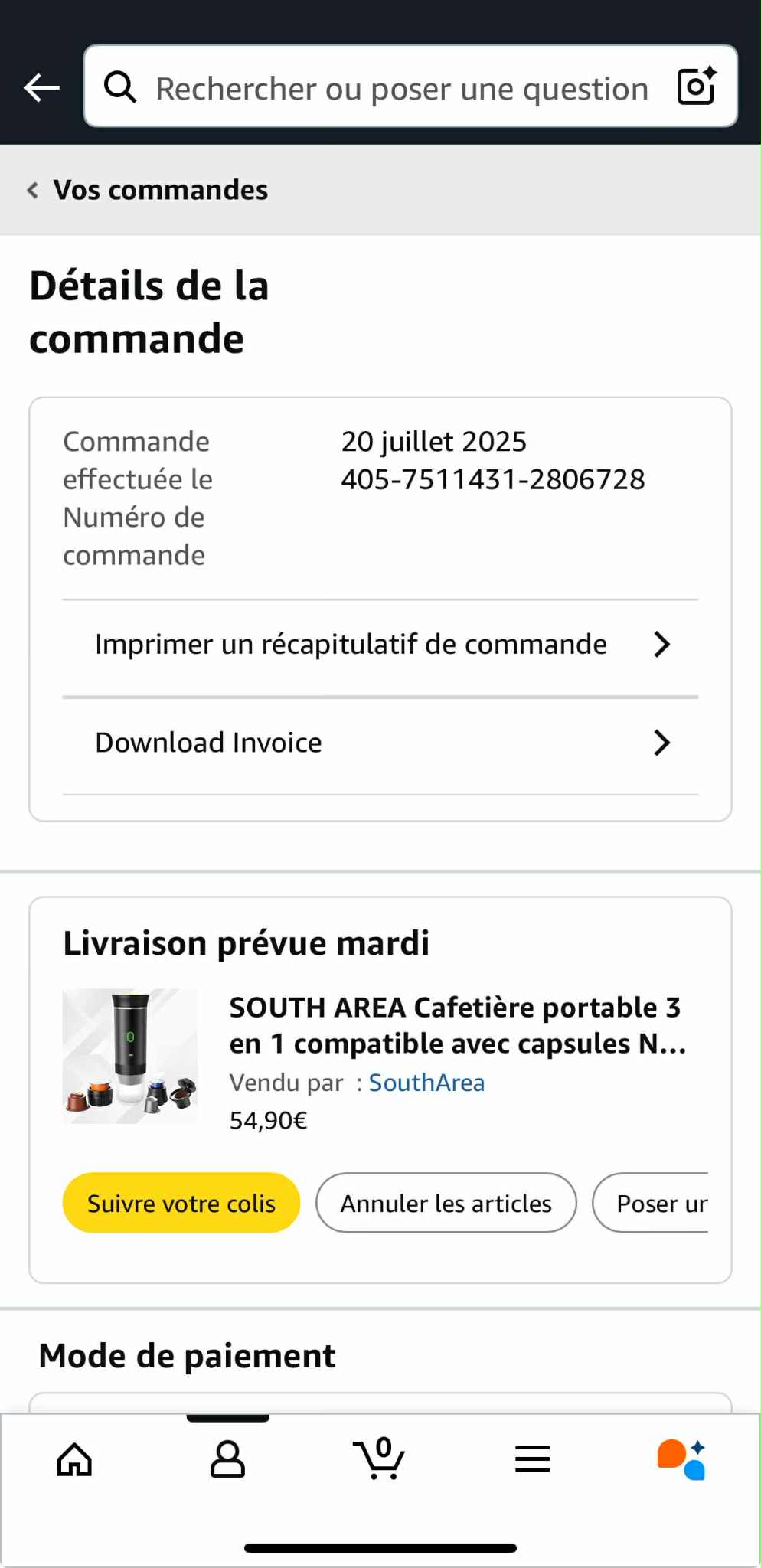761x1568 pixels.
Task: Open the AI assistant chat tab
Action: coord(681,1459)
